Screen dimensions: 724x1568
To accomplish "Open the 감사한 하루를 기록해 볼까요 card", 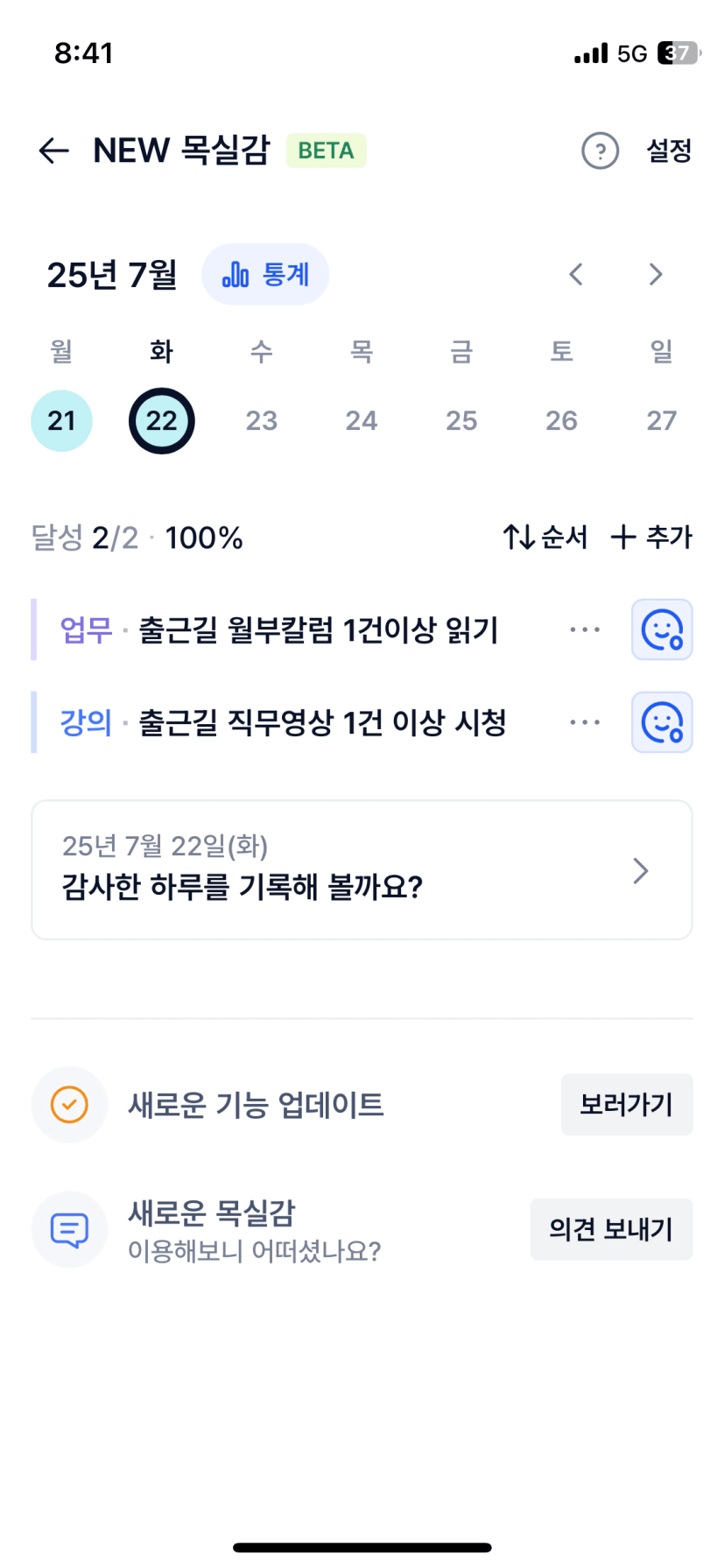I will (x=362, y=869).
